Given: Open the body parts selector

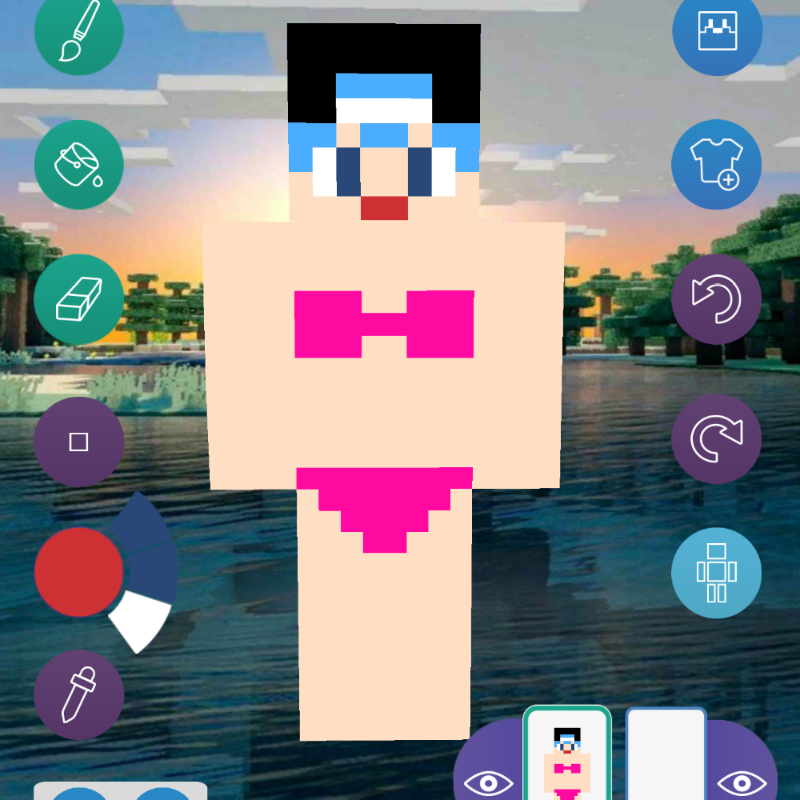Looking at the screenshot, I should point(716,572).
